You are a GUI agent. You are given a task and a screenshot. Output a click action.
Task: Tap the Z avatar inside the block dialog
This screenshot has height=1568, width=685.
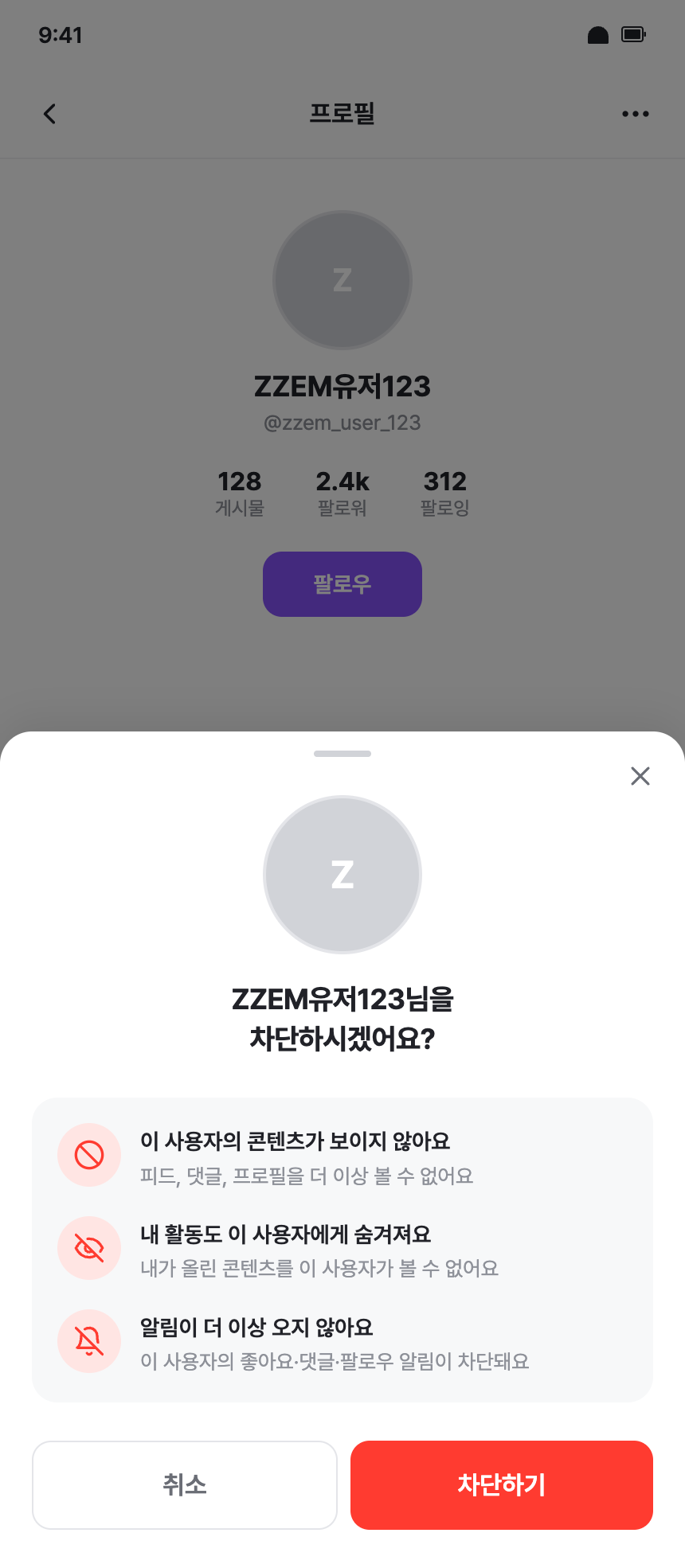342,874
